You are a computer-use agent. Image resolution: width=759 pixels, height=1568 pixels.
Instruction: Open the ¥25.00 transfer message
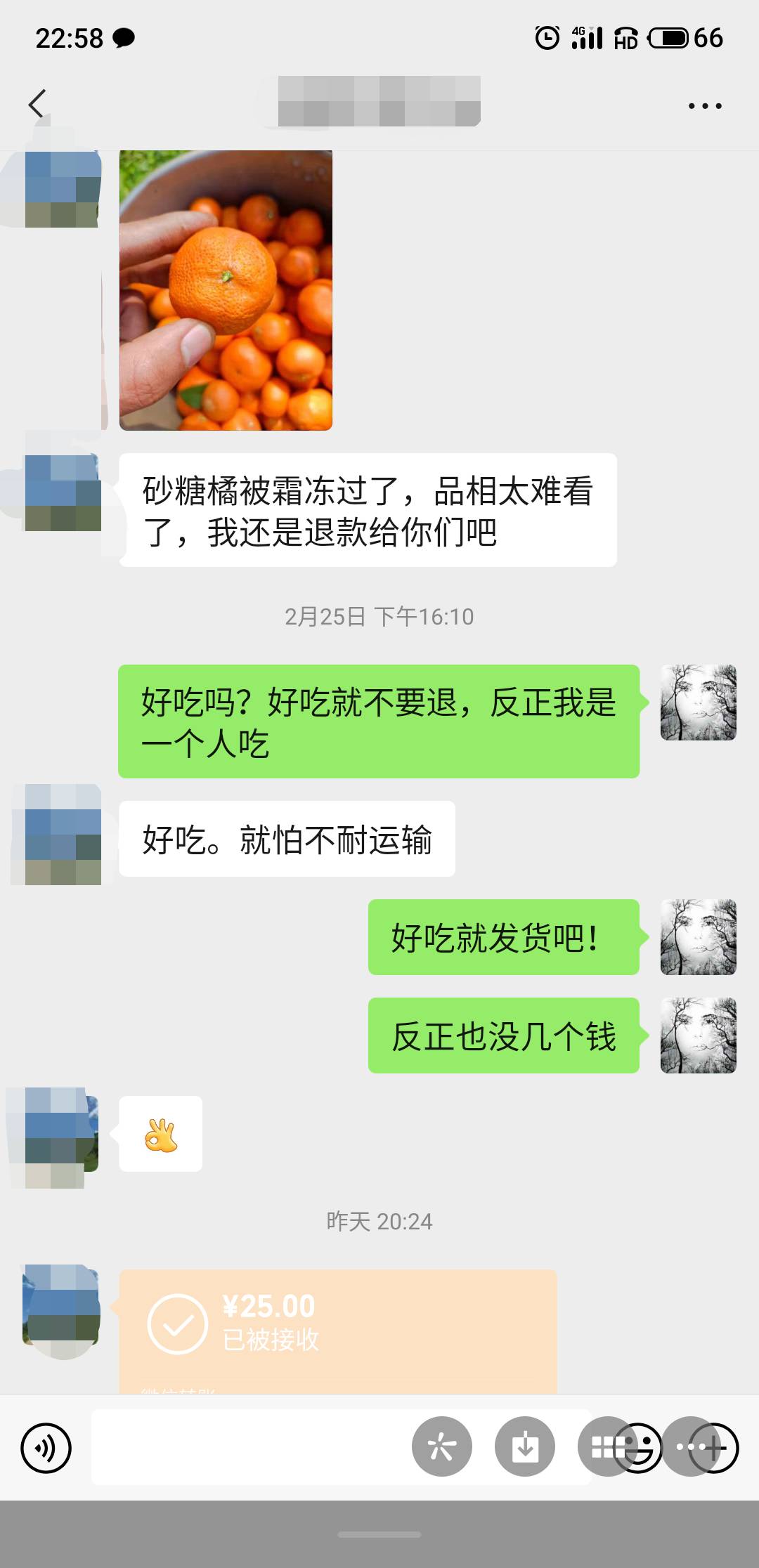tap(338, 1331)
